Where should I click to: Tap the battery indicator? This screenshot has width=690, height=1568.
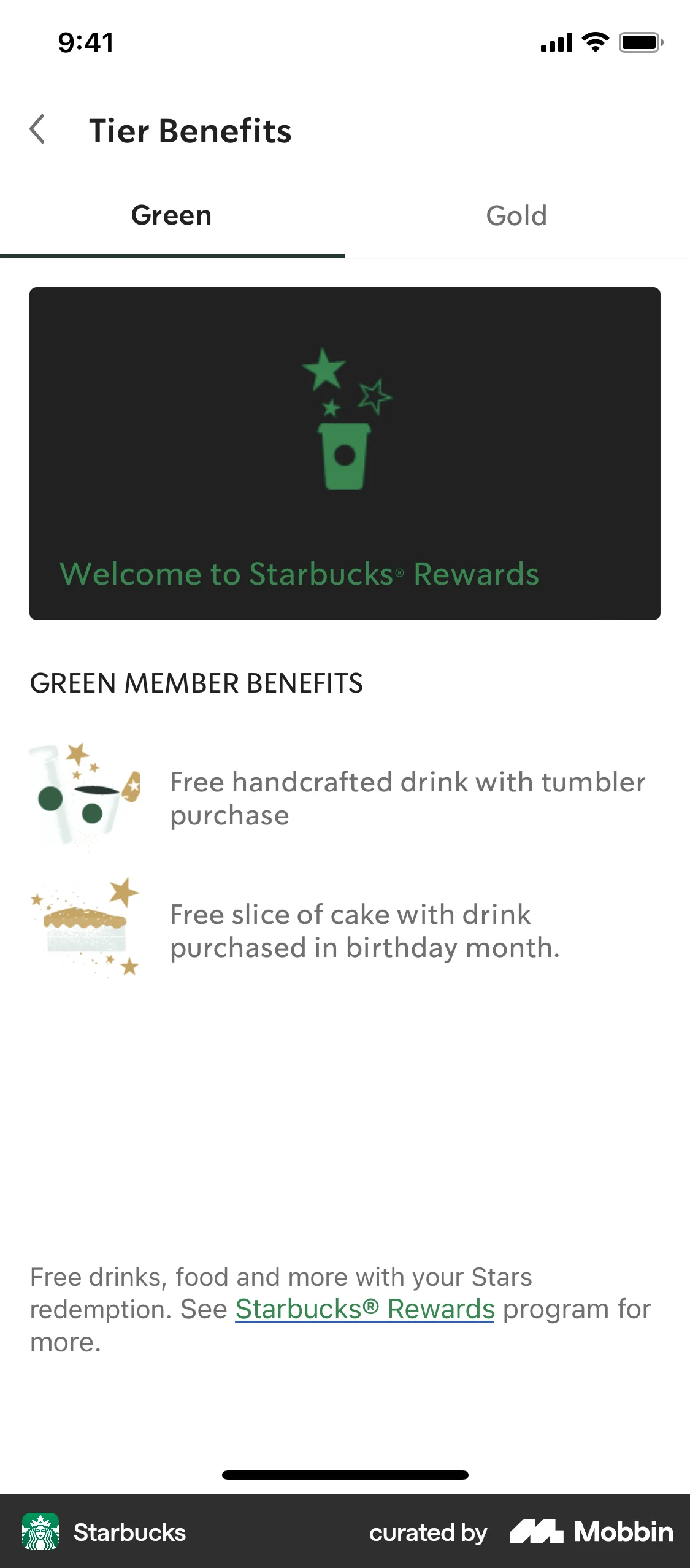click(640, 42)
